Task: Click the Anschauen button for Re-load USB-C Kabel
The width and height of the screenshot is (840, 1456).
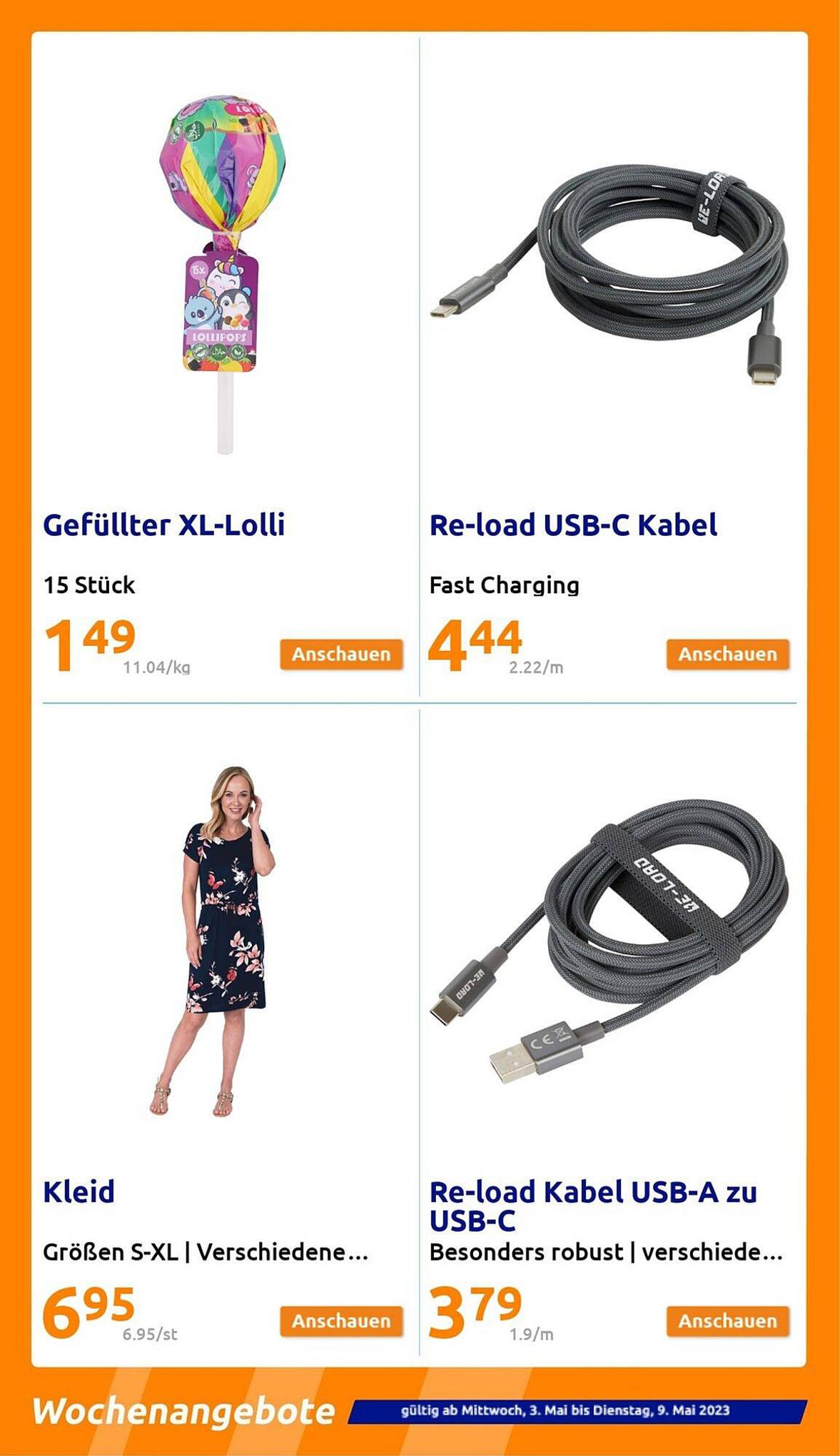Action: point(728,654)
